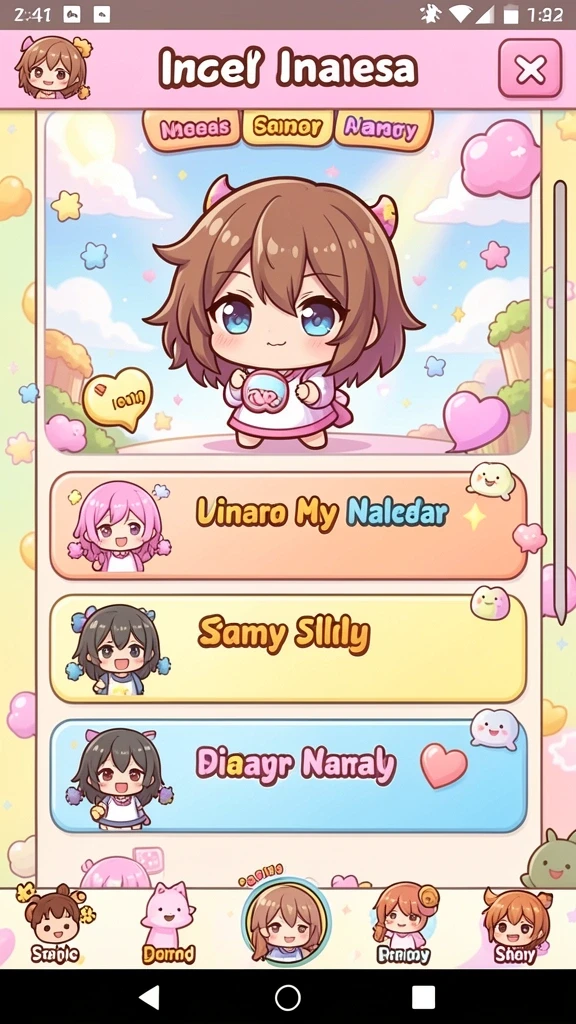The width and height of the screenshot is (576, 1024).
Task: Tap the profile avatar in the header
Action: pyautogui.click(x=52, y=67)
